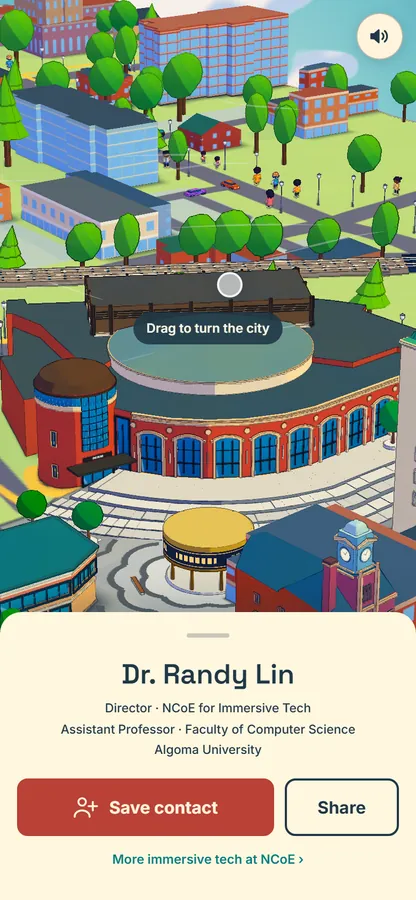Mute the sound with the speaker icon
Viewport: 416px width, 900px height.
click(379, 37)
